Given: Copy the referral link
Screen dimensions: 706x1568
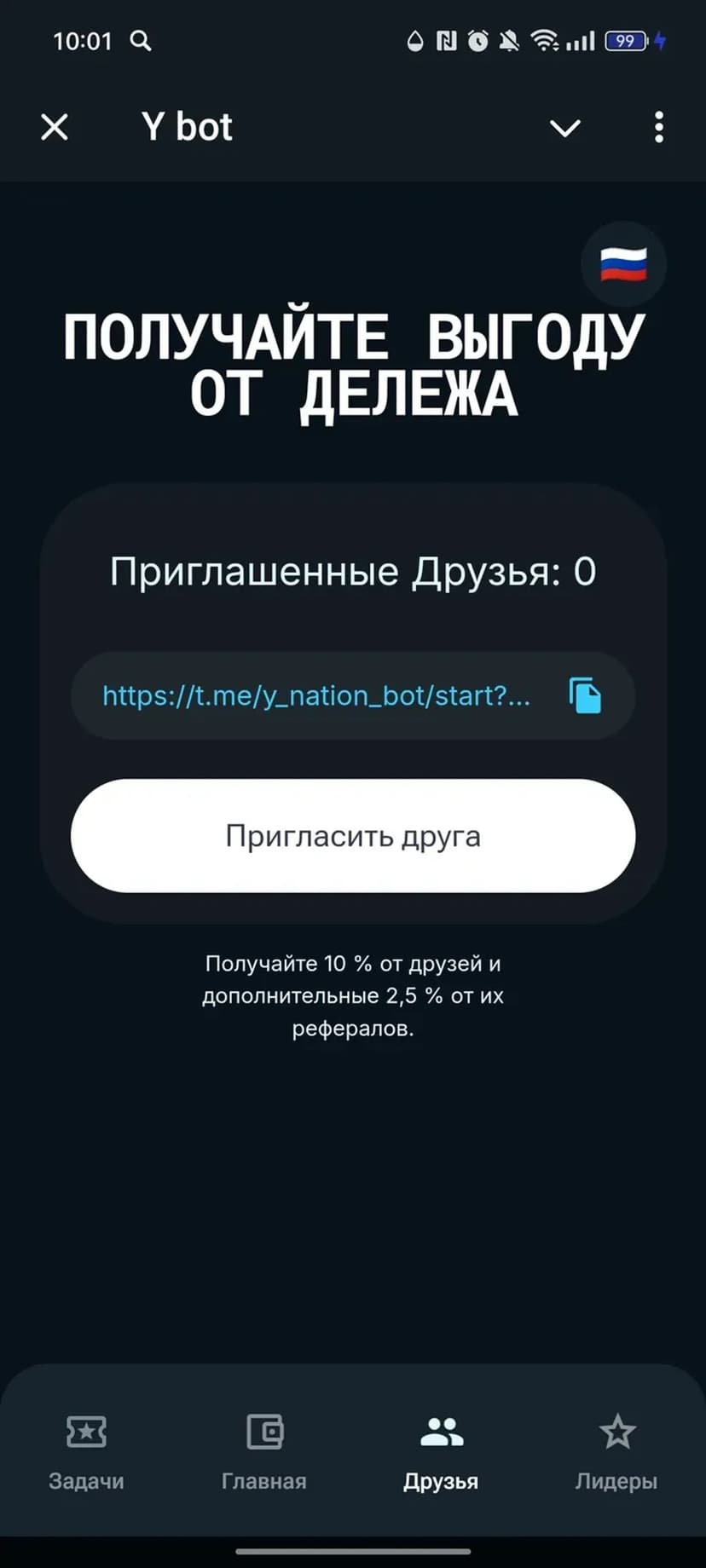Looking at the screenshot, I should pyautogui.click(x=585, y=695).
